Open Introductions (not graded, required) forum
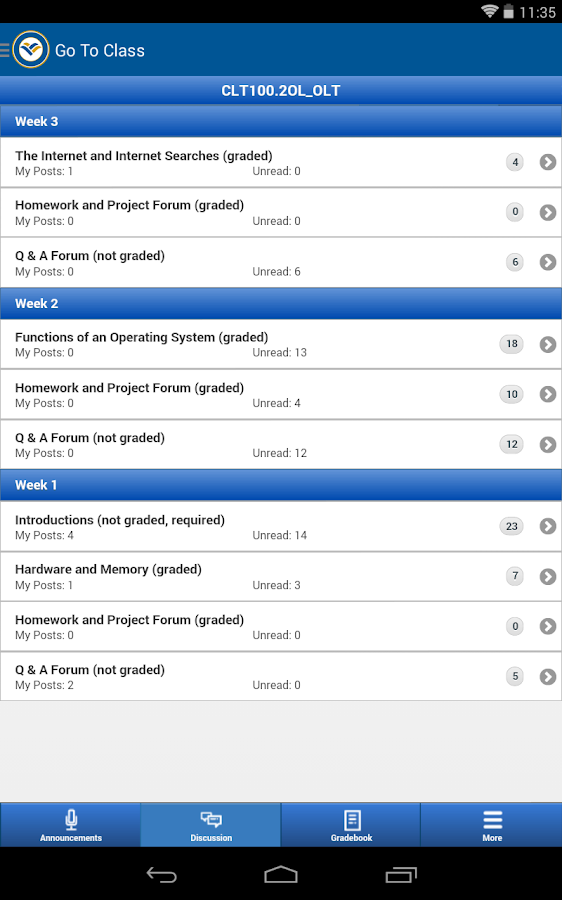Viewport: 562px width, 900px height. click(x=281, y=526)
